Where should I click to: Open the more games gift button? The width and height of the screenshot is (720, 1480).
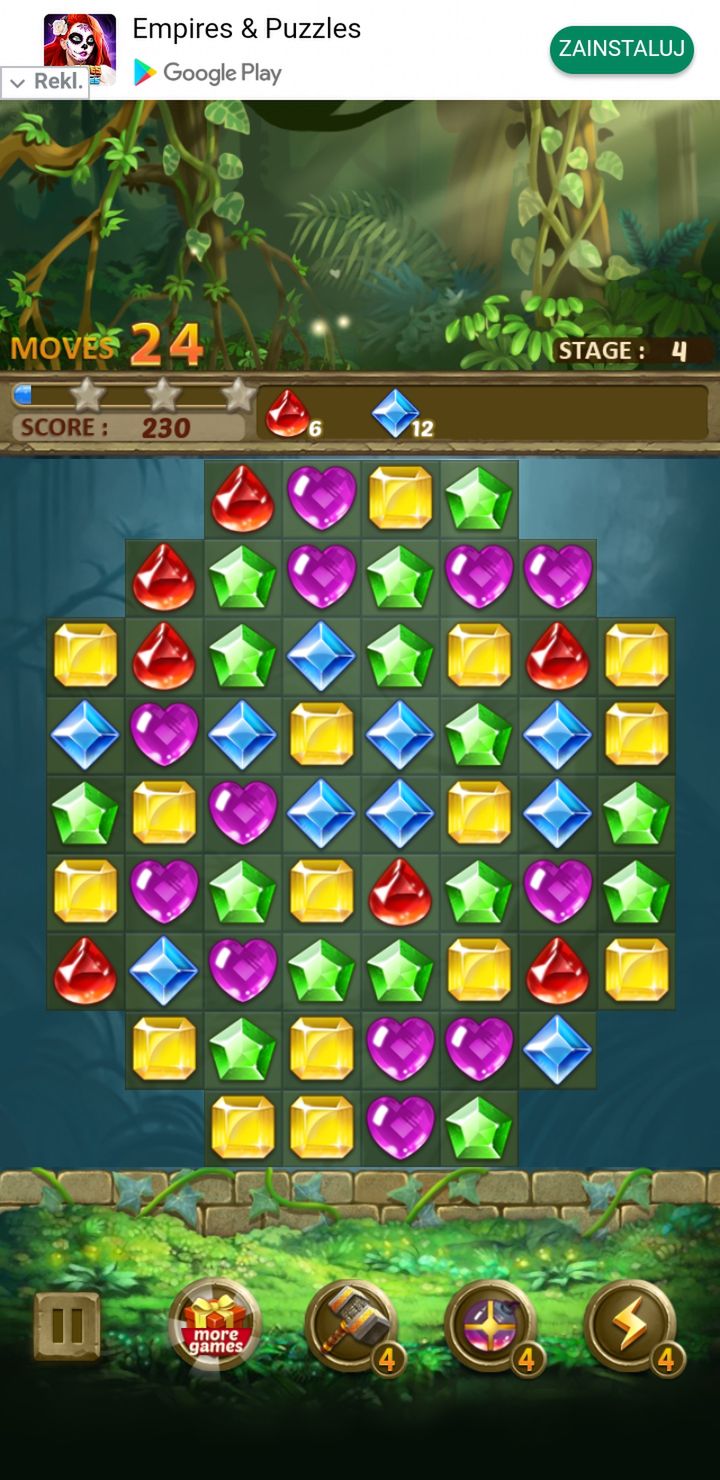(x=214, y=1323)
